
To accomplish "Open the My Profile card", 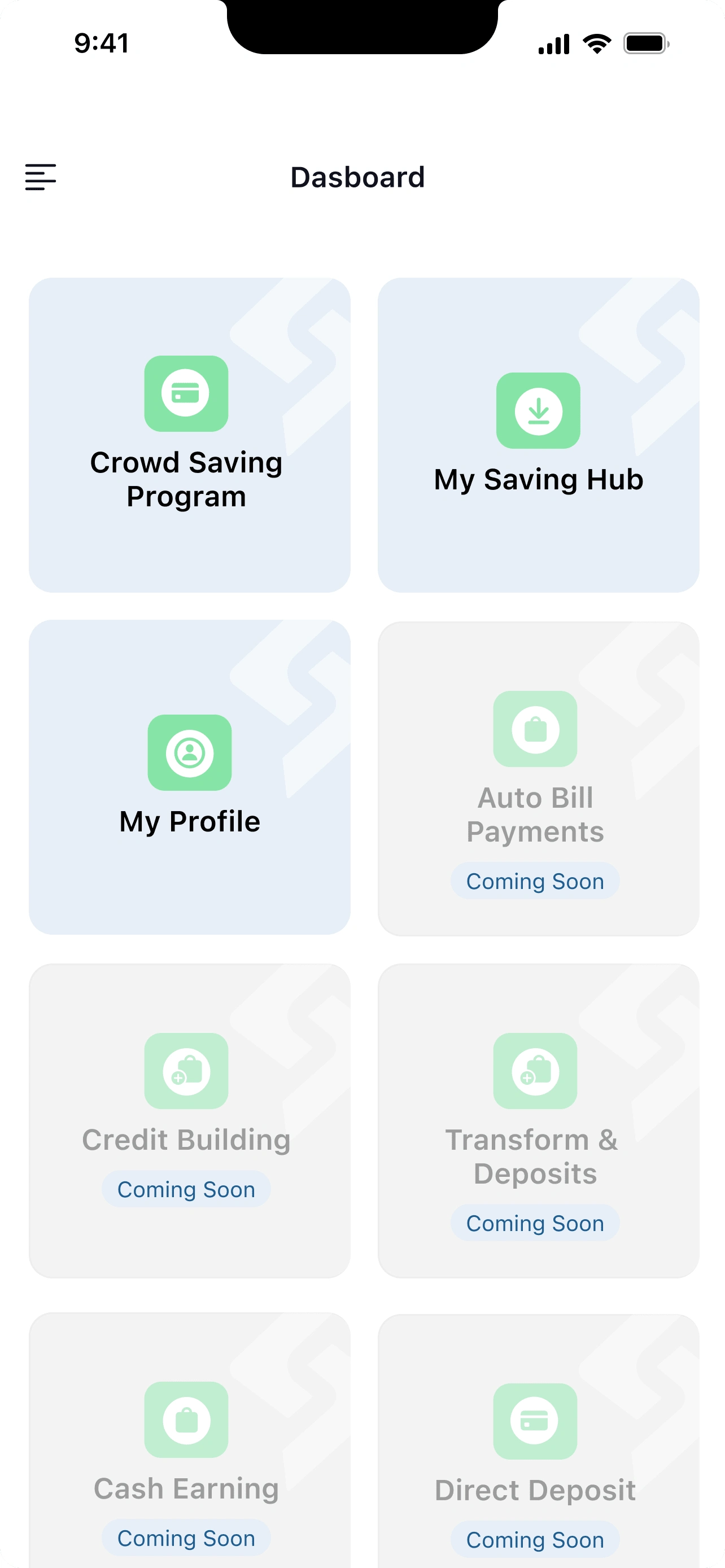I will 189,777.
